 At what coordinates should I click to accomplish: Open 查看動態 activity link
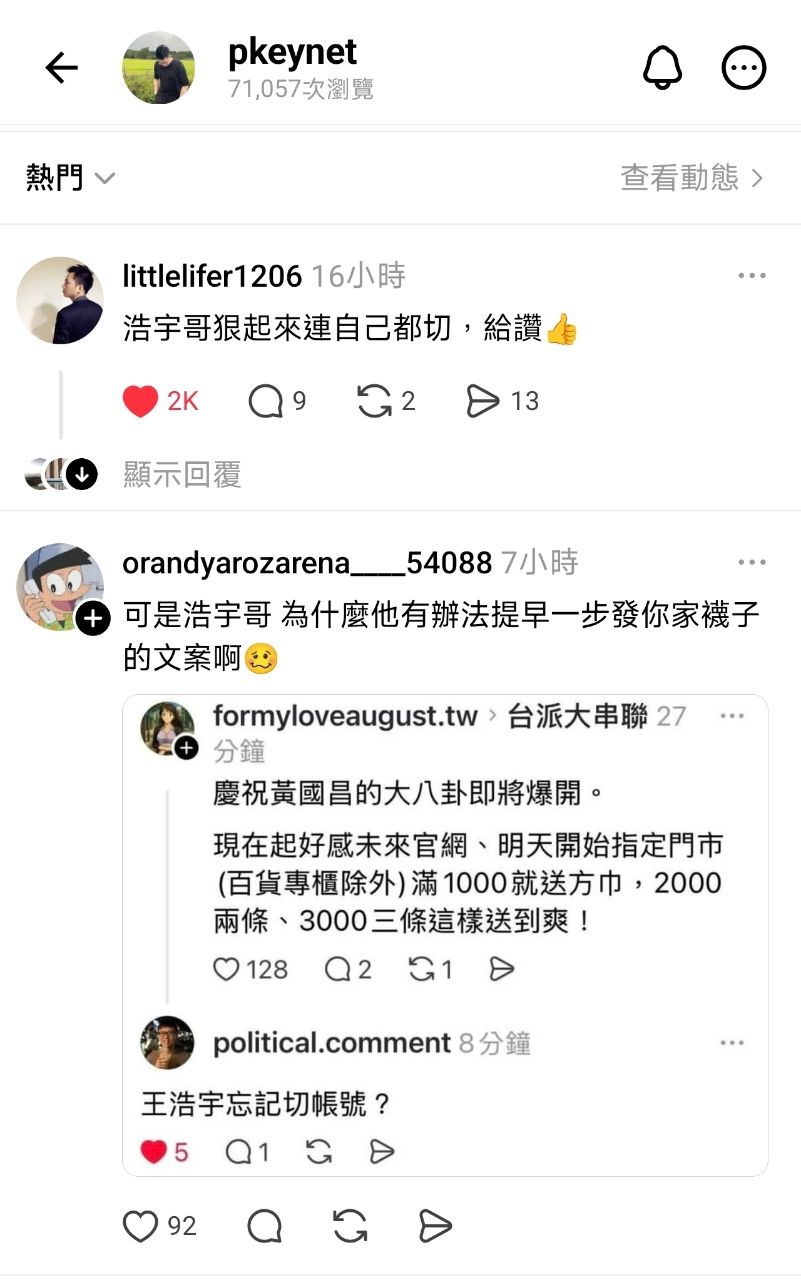[691, 179]
